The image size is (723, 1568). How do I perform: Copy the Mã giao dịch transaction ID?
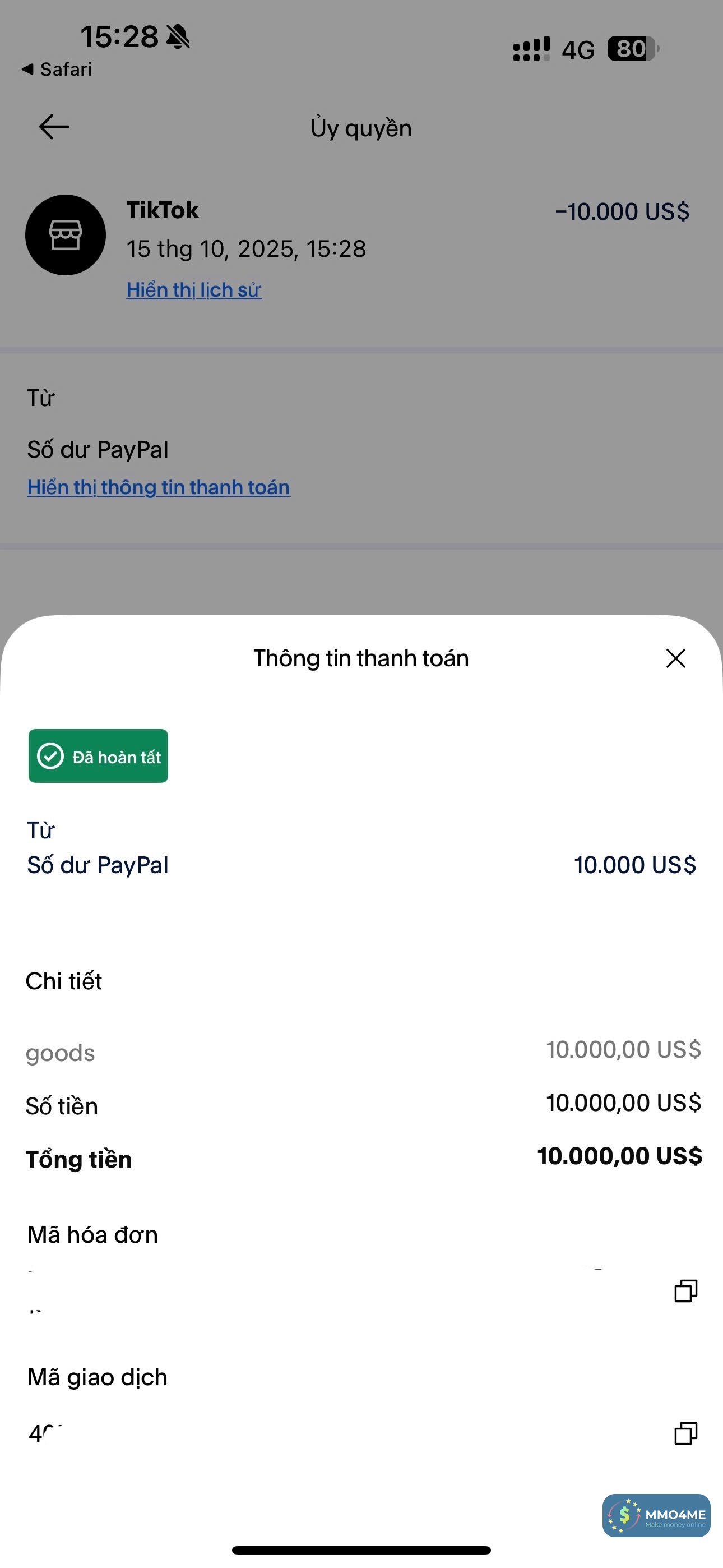(685, 1433)
